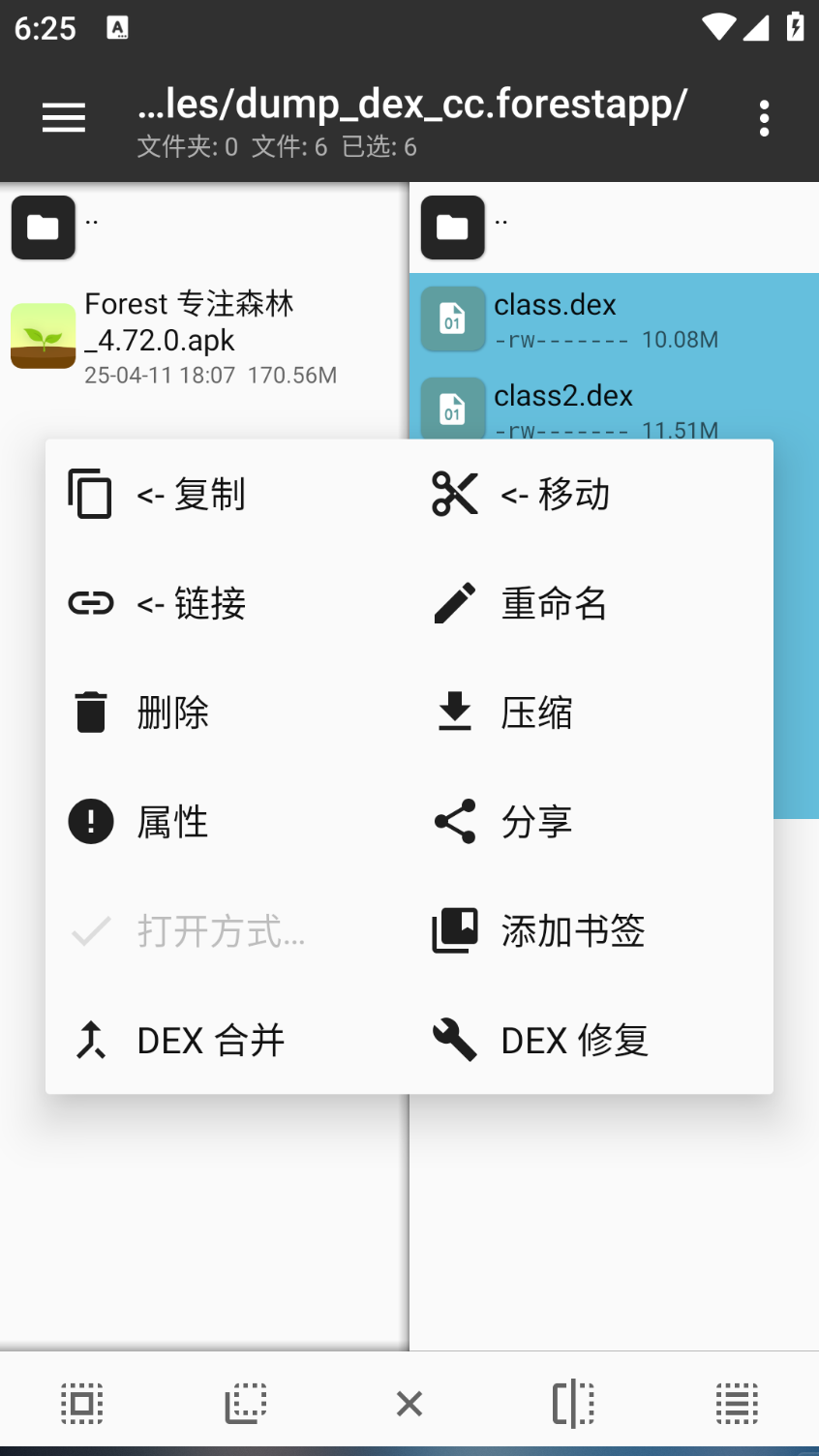The height and width of the screenshot is (1456, 819).
Task: Open the hamburger drawer menu
Action: [64, 118]
